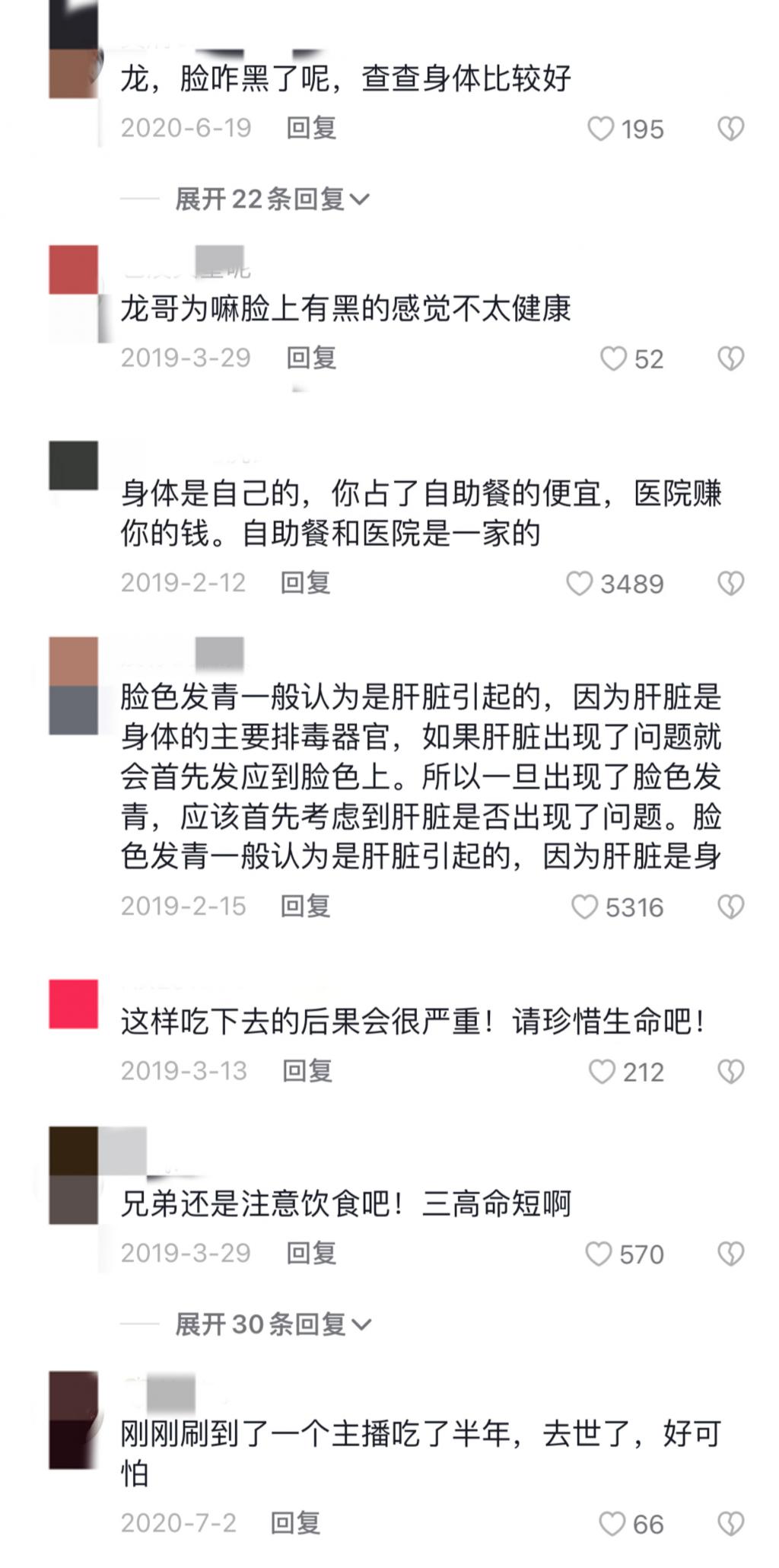Like the comment dated 2020-6-19
779x1568 pixels.
pyautogui.click(x=601, y=129)
